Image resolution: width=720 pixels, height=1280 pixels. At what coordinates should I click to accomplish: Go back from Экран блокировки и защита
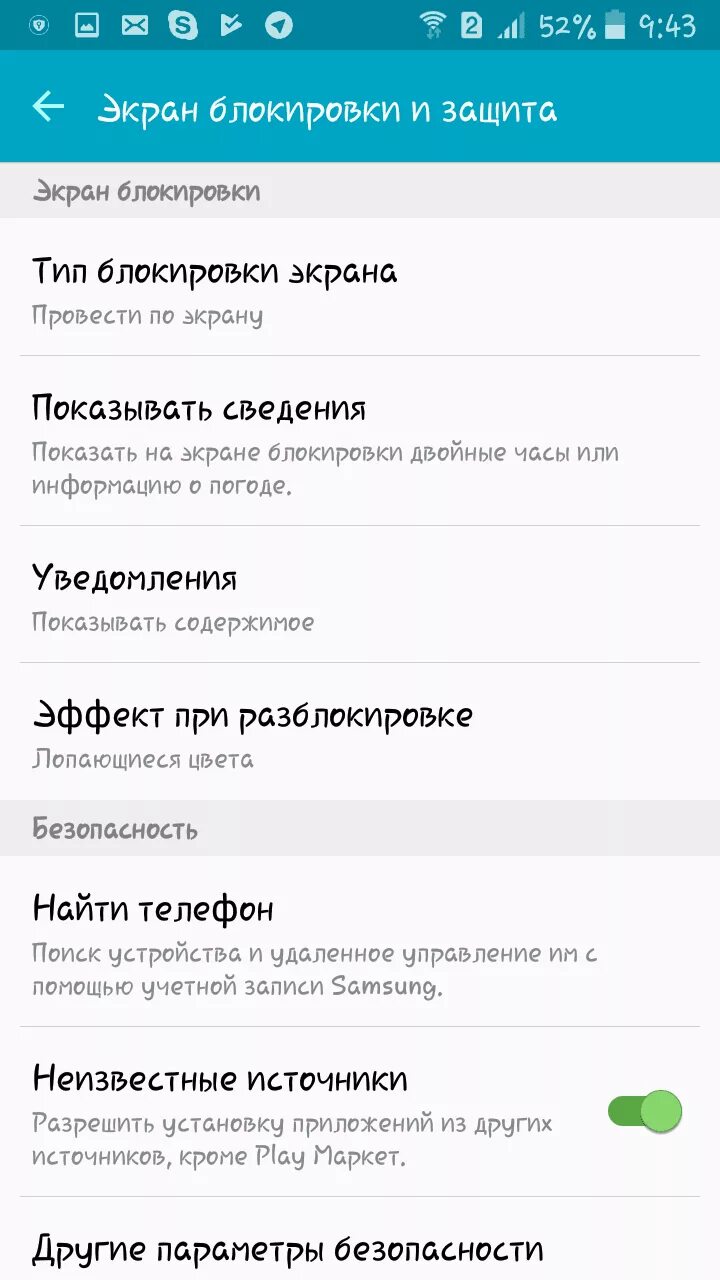(48, 107)
